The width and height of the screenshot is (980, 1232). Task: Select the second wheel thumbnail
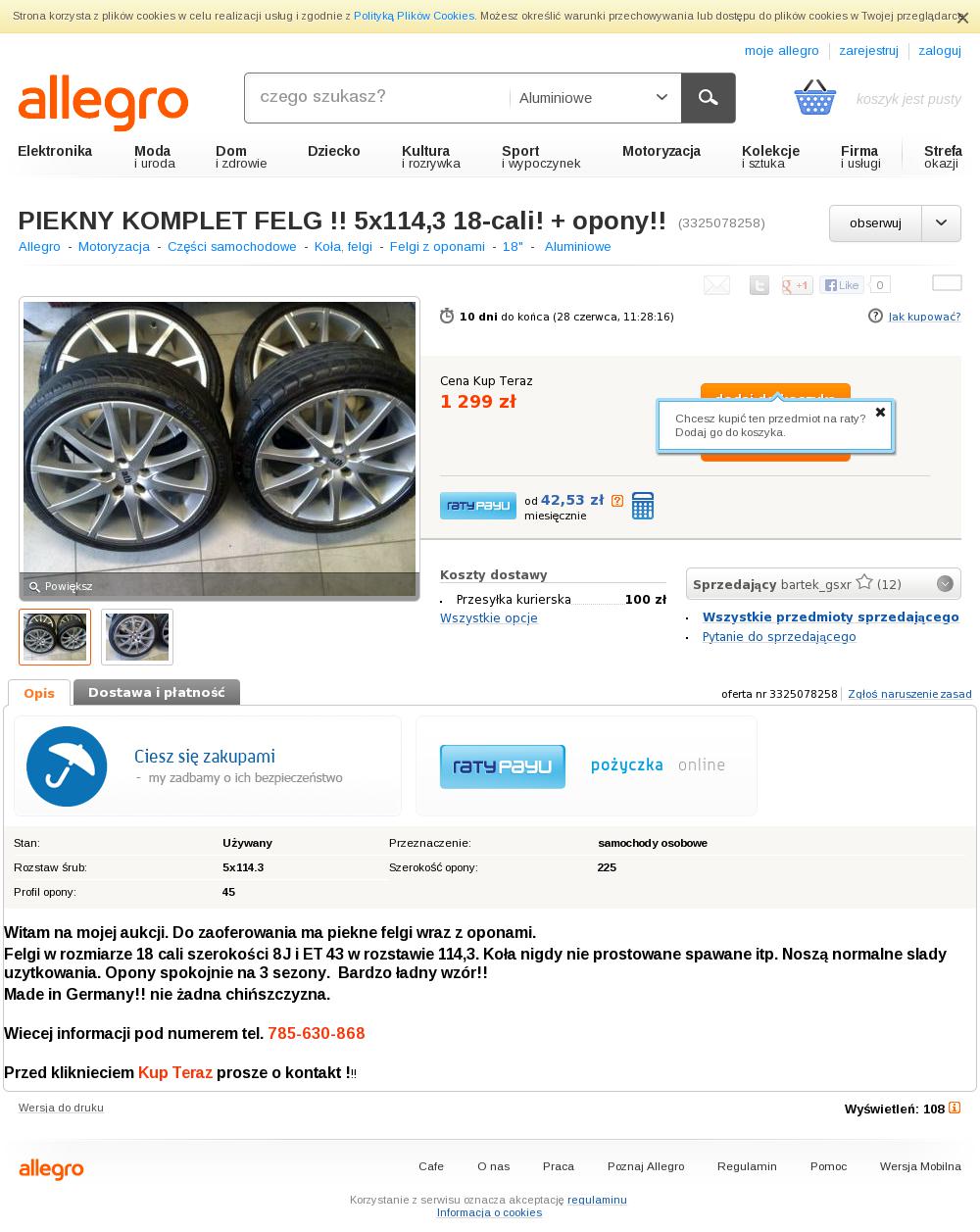click(x=137, y=637)
